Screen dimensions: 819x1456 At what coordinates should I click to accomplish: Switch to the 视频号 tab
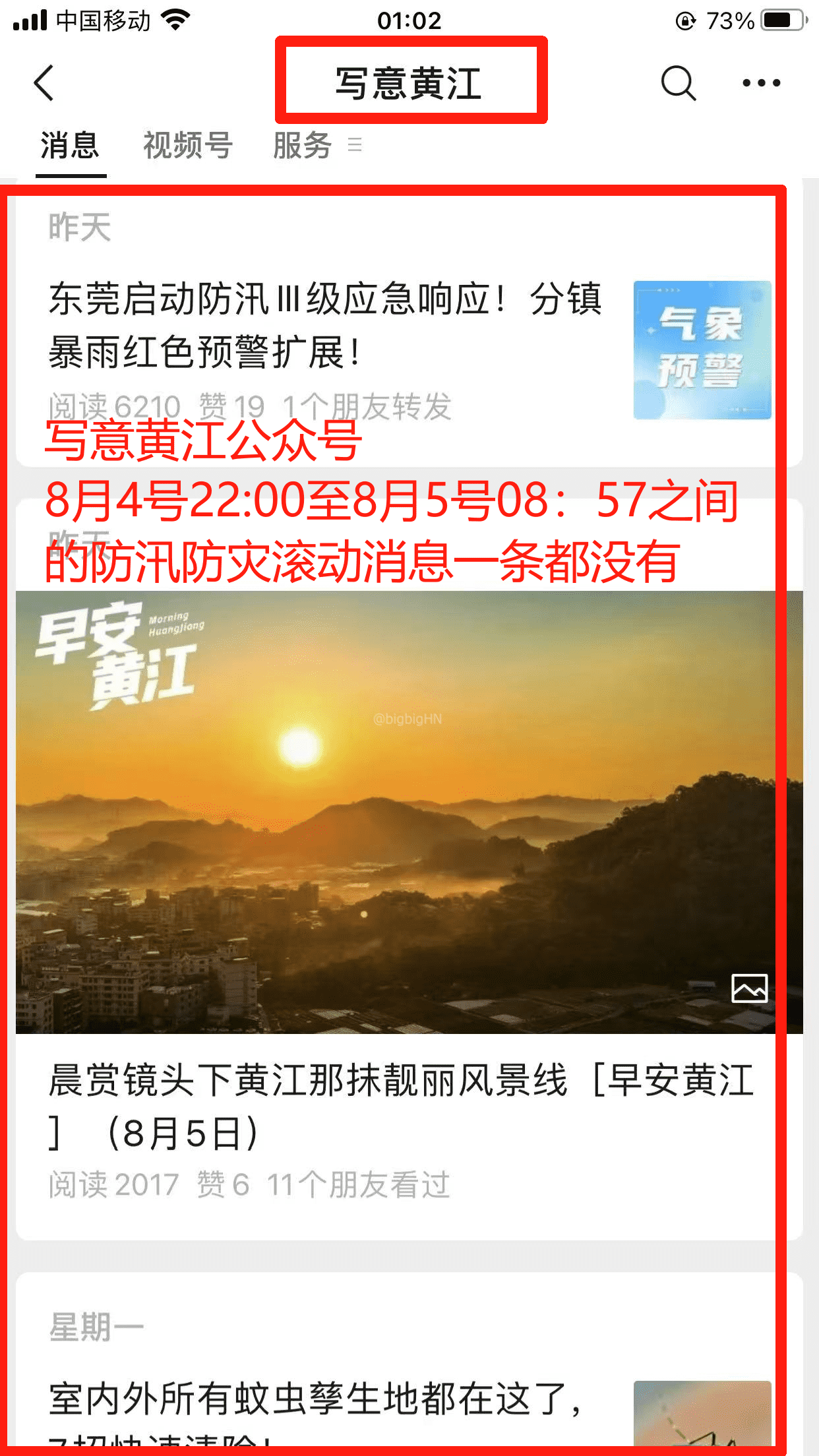(x=188, y=146)
